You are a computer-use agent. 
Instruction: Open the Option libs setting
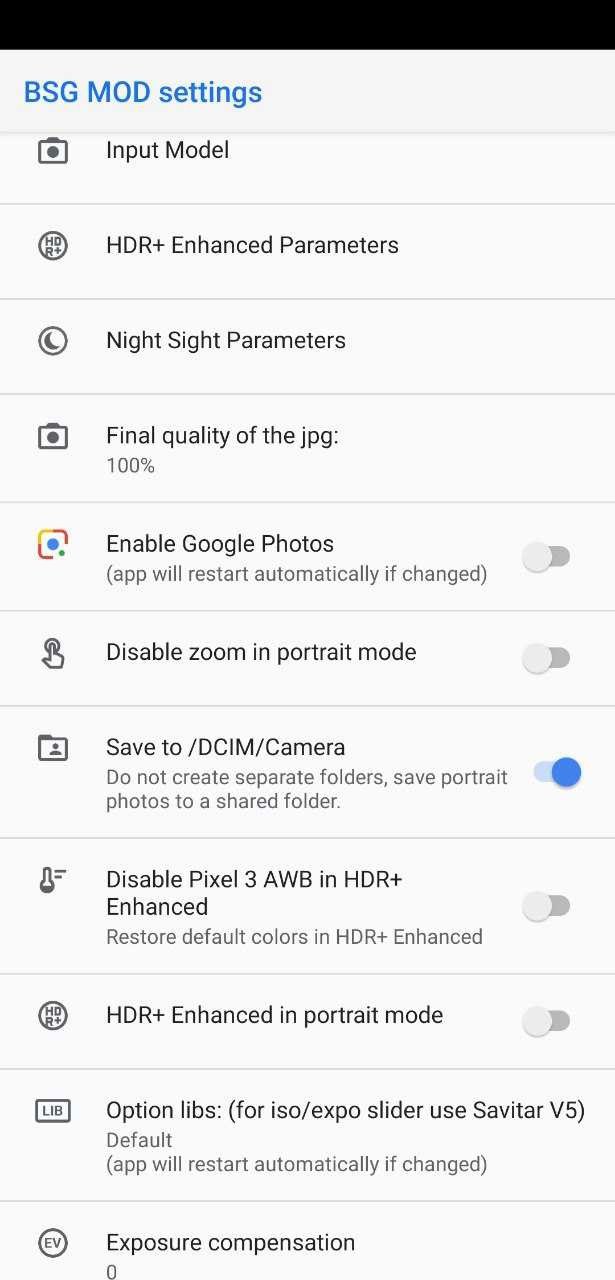(307, 1135)
